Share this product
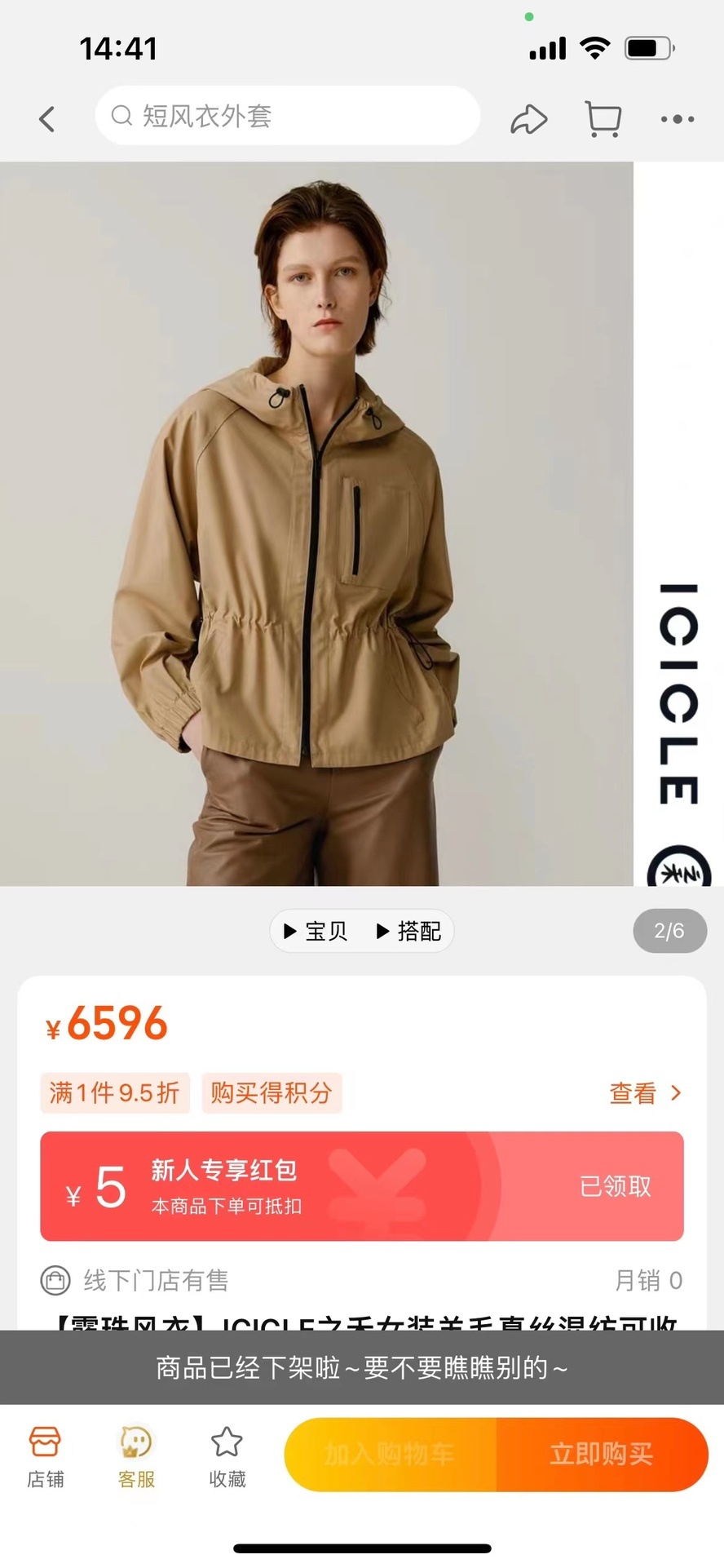Viewport: 724px width, 1568px height. 528,119
